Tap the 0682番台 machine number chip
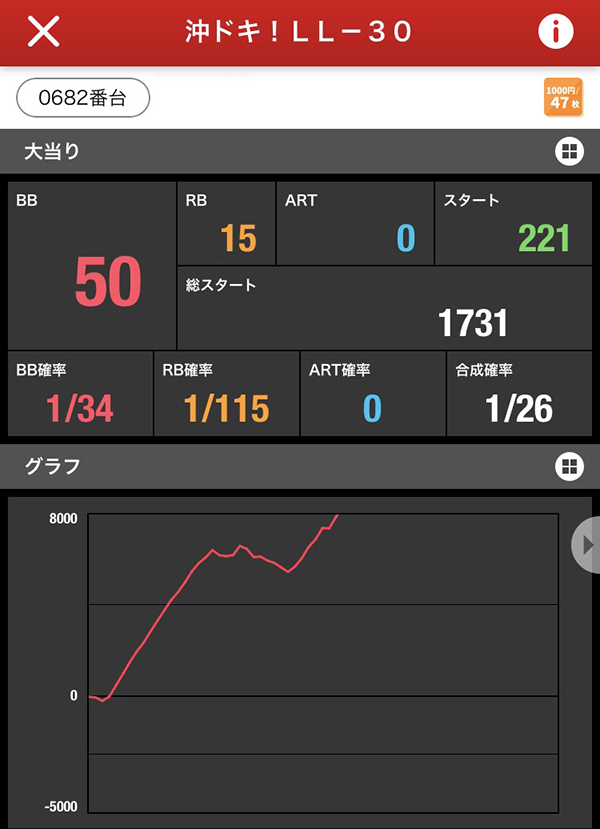Screen dimensions: 600x829 pos(83,98)
